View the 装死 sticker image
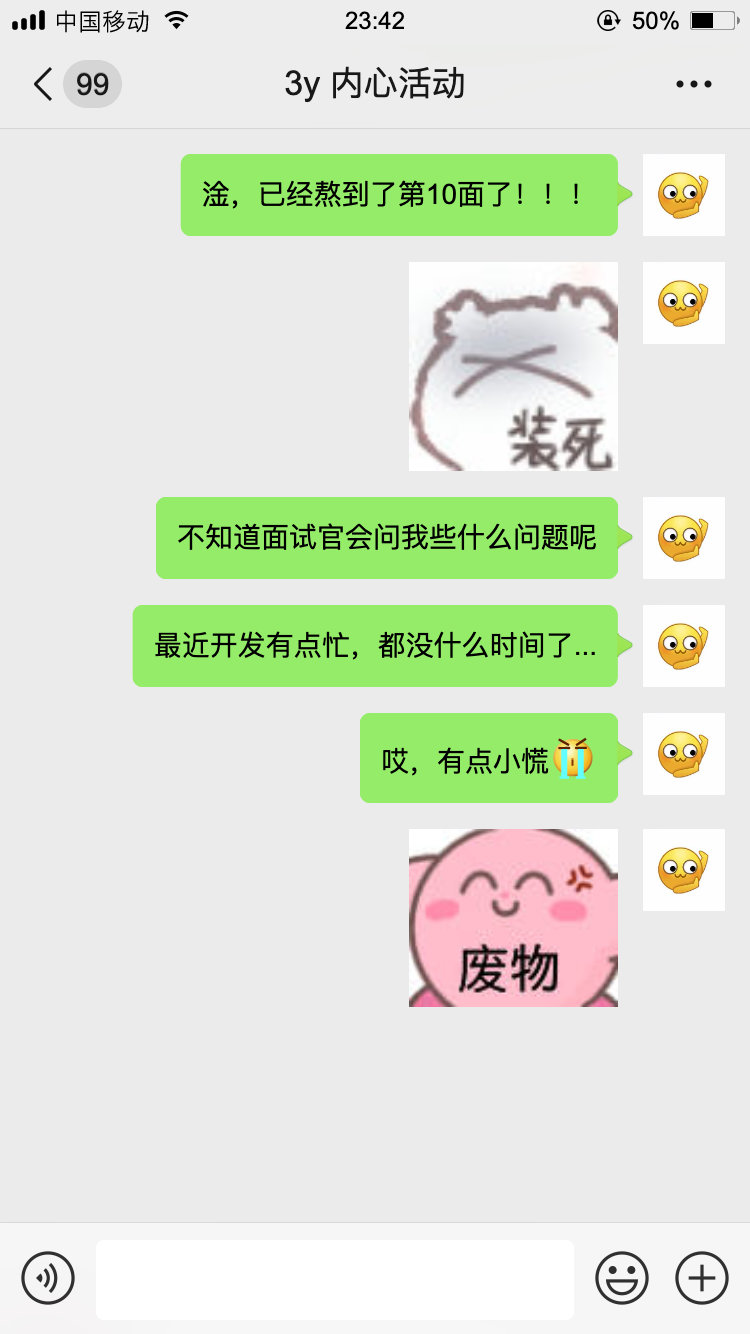 513,366
